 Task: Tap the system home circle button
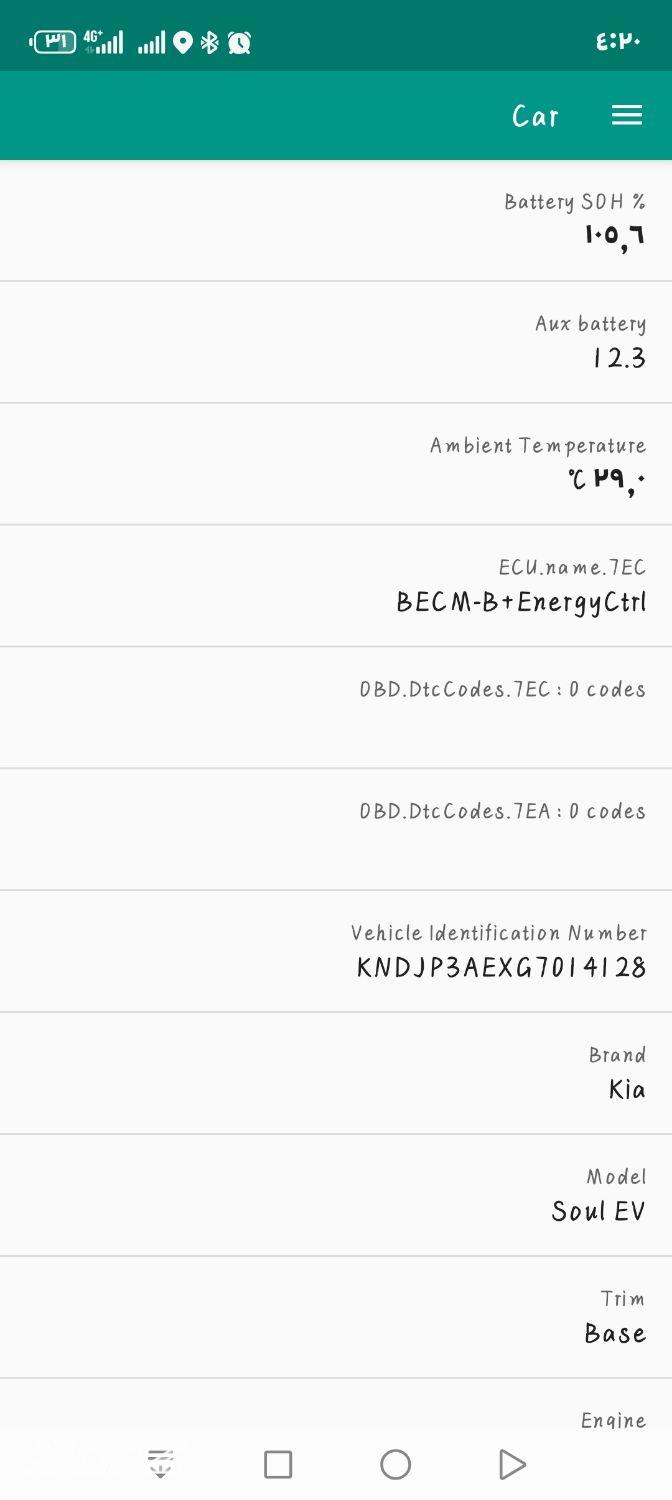[396, 1464]
